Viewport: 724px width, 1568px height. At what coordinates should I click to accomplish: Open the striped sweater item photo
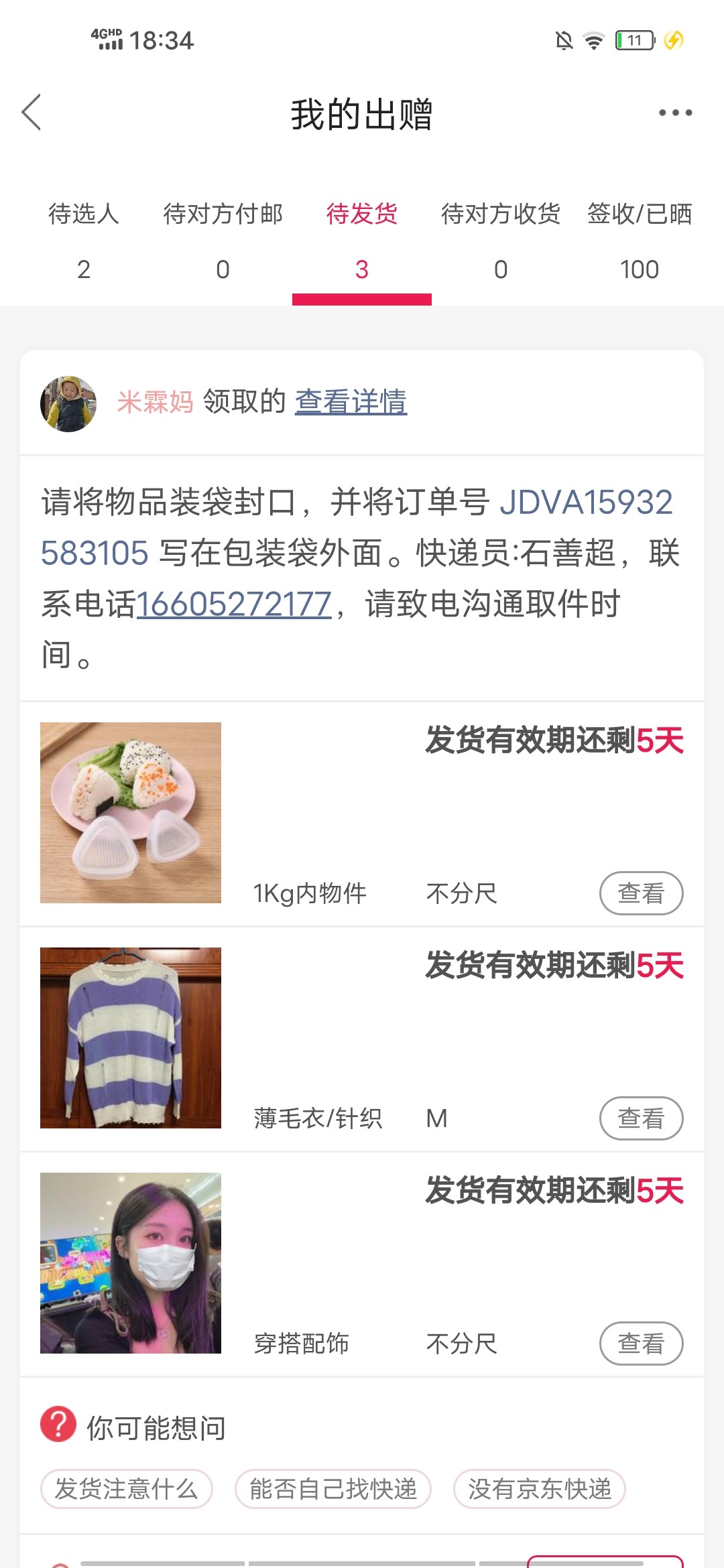[131, 1038]
